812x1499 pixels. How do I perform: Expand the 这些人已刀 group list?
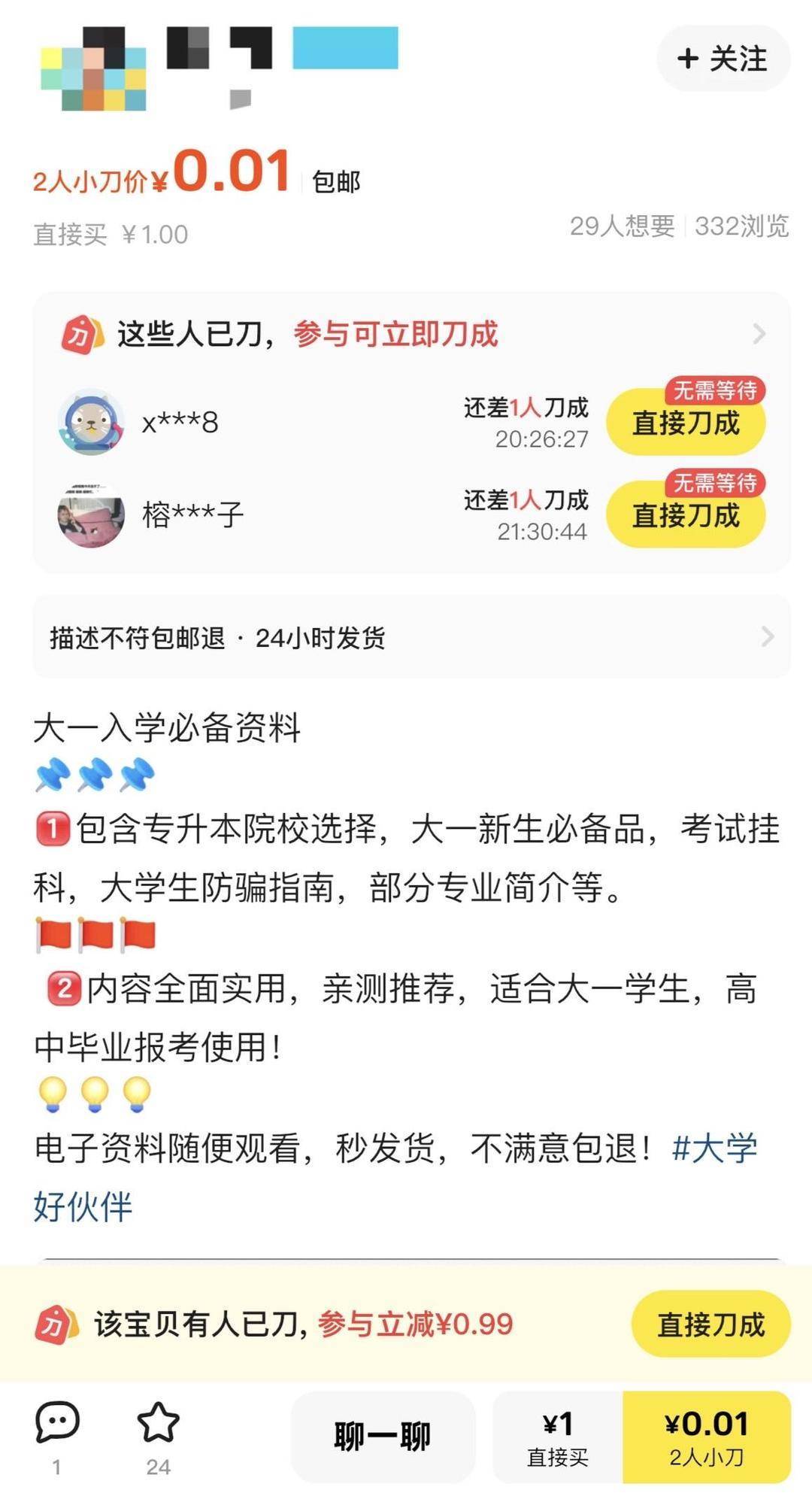[x=759, y=334]
